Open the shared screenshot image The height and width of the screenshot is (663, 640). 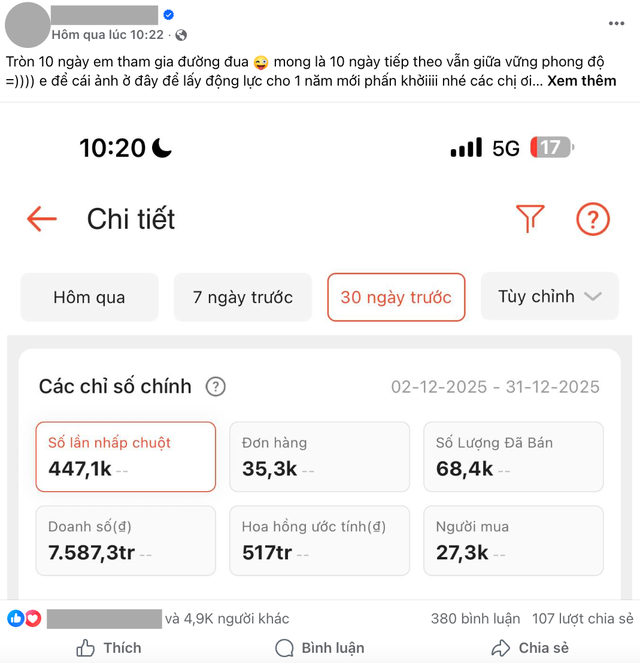[x=320, y=350]
